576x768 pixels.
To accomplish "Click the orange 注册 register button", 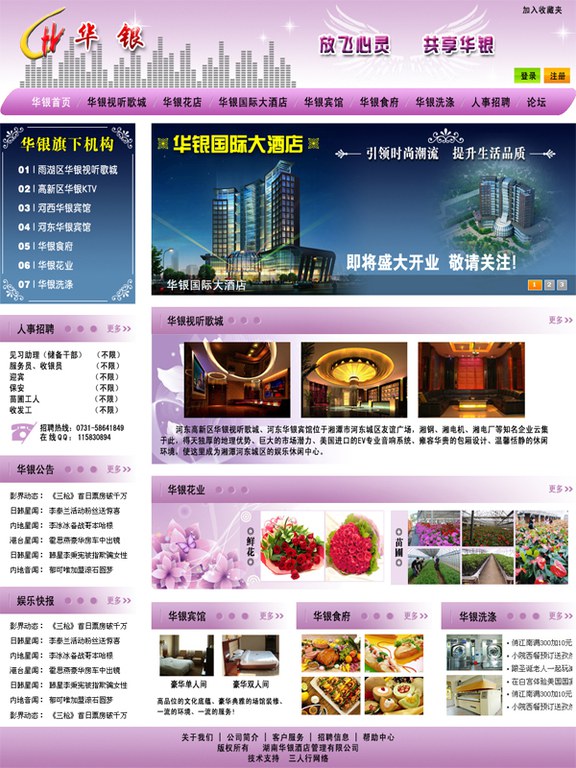I will tap(557, 75).
